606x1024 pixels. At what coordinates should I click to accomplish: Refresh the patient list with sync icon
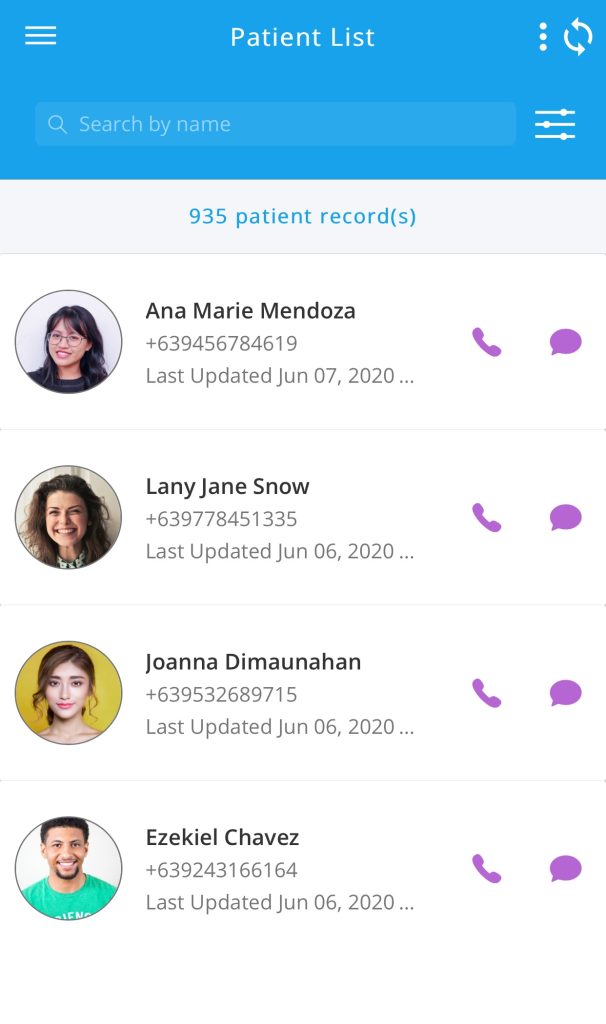tap(578, 37)
